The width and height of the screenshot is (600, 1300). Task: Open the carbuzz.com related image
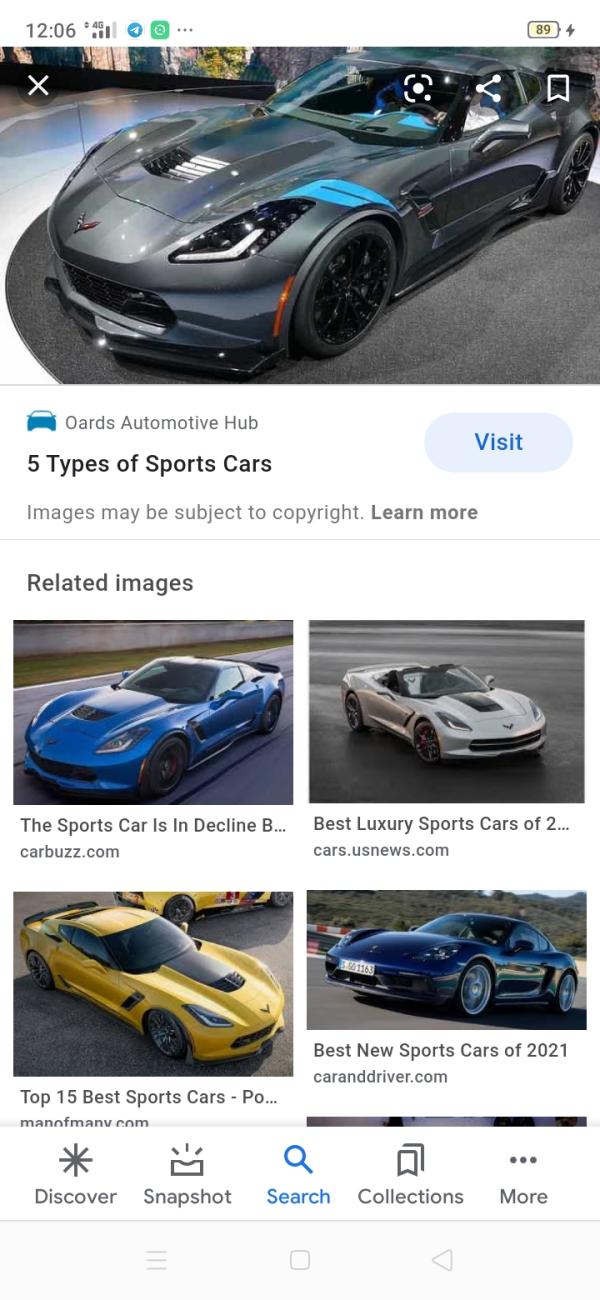point(153,712)
